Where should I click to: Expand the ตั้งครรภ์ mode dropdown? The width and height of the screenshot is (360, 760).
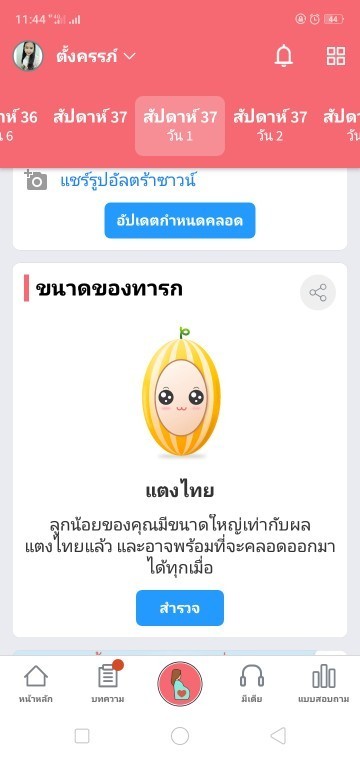96,56
